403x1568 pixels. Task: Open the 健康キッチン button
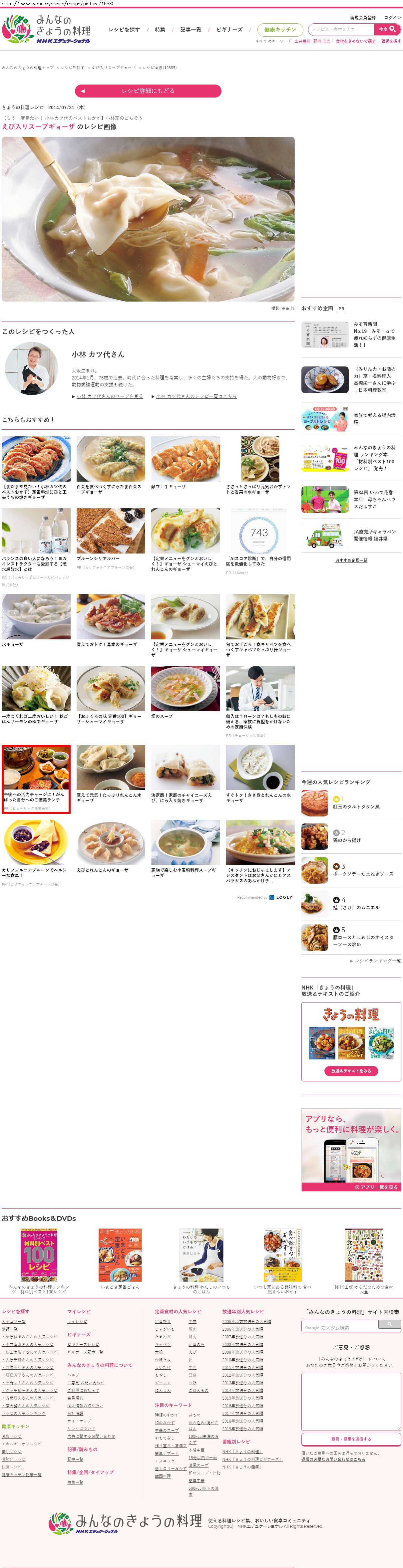click(x=280, y=30)
